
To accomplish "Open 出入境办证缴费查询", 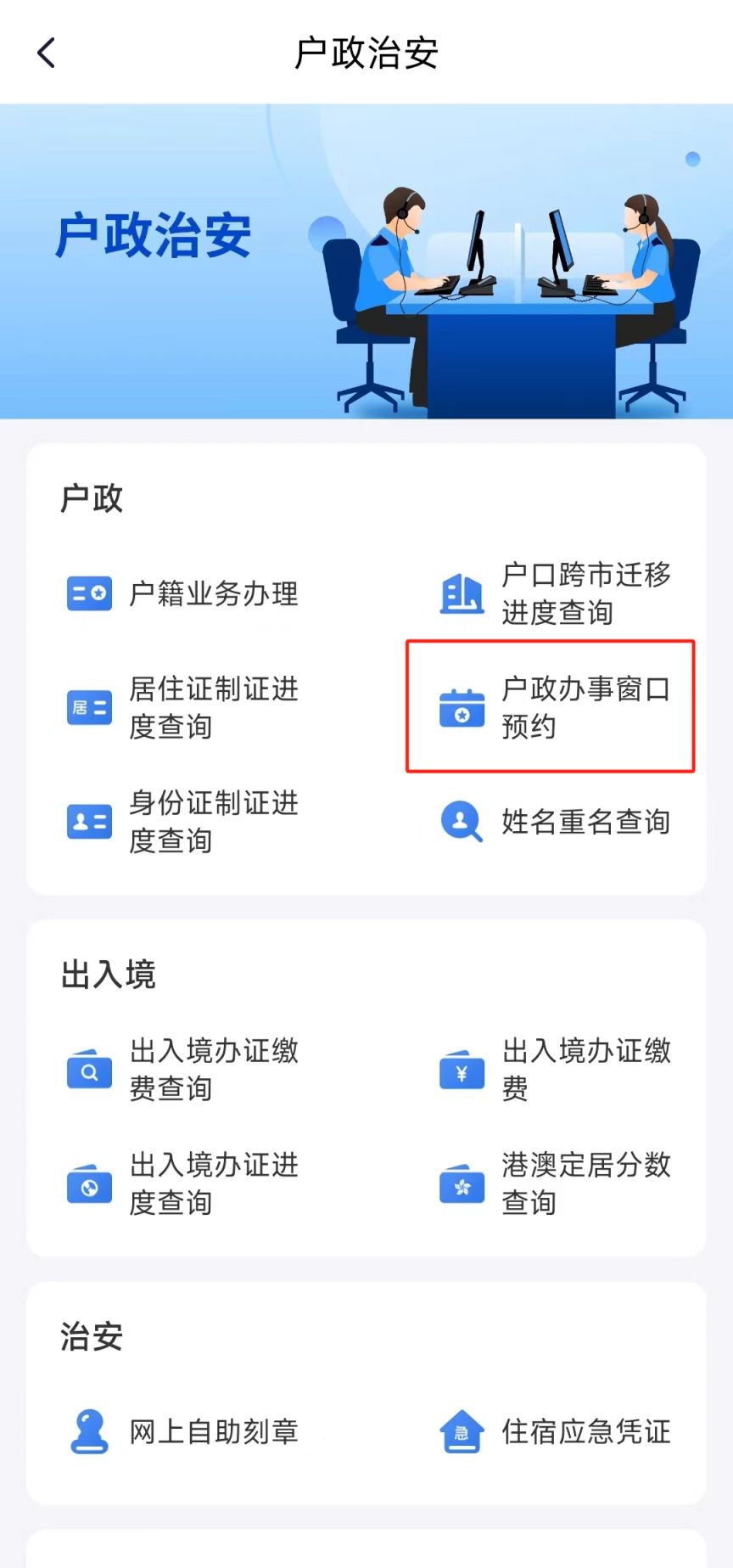I will pyautogui.click(x=182, y=1070).
